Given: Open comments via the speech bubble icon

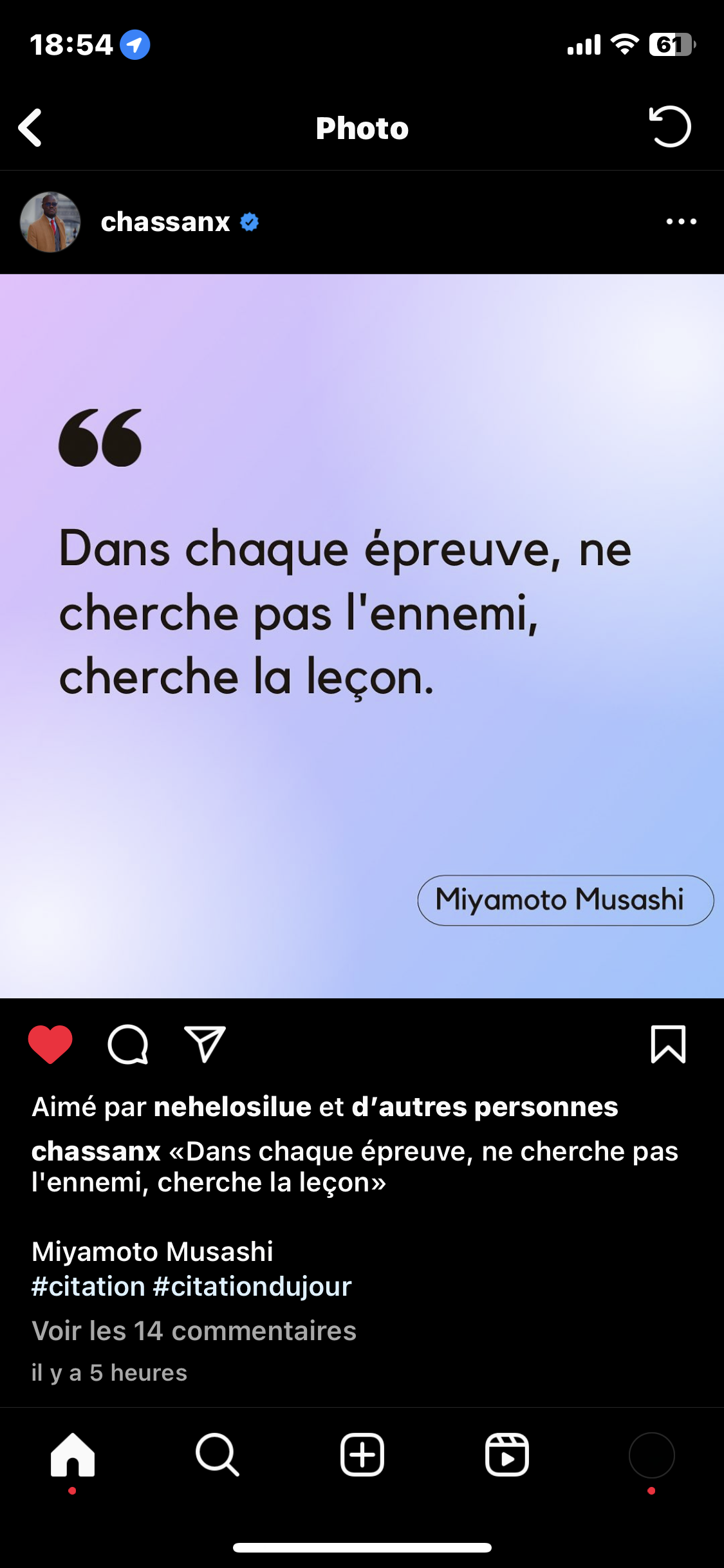Looking at the screenshot, I should point(128,1044).
